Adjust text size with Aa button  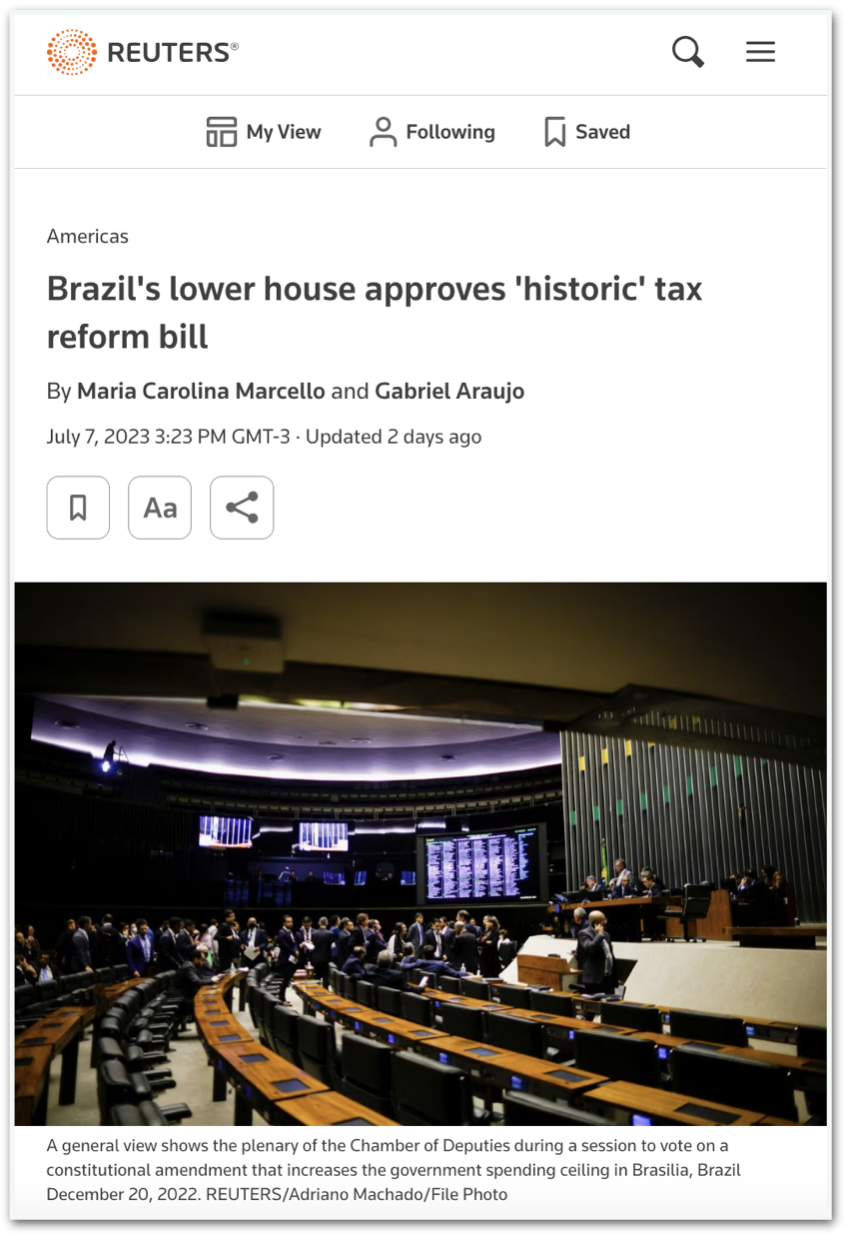pos(160,508)
